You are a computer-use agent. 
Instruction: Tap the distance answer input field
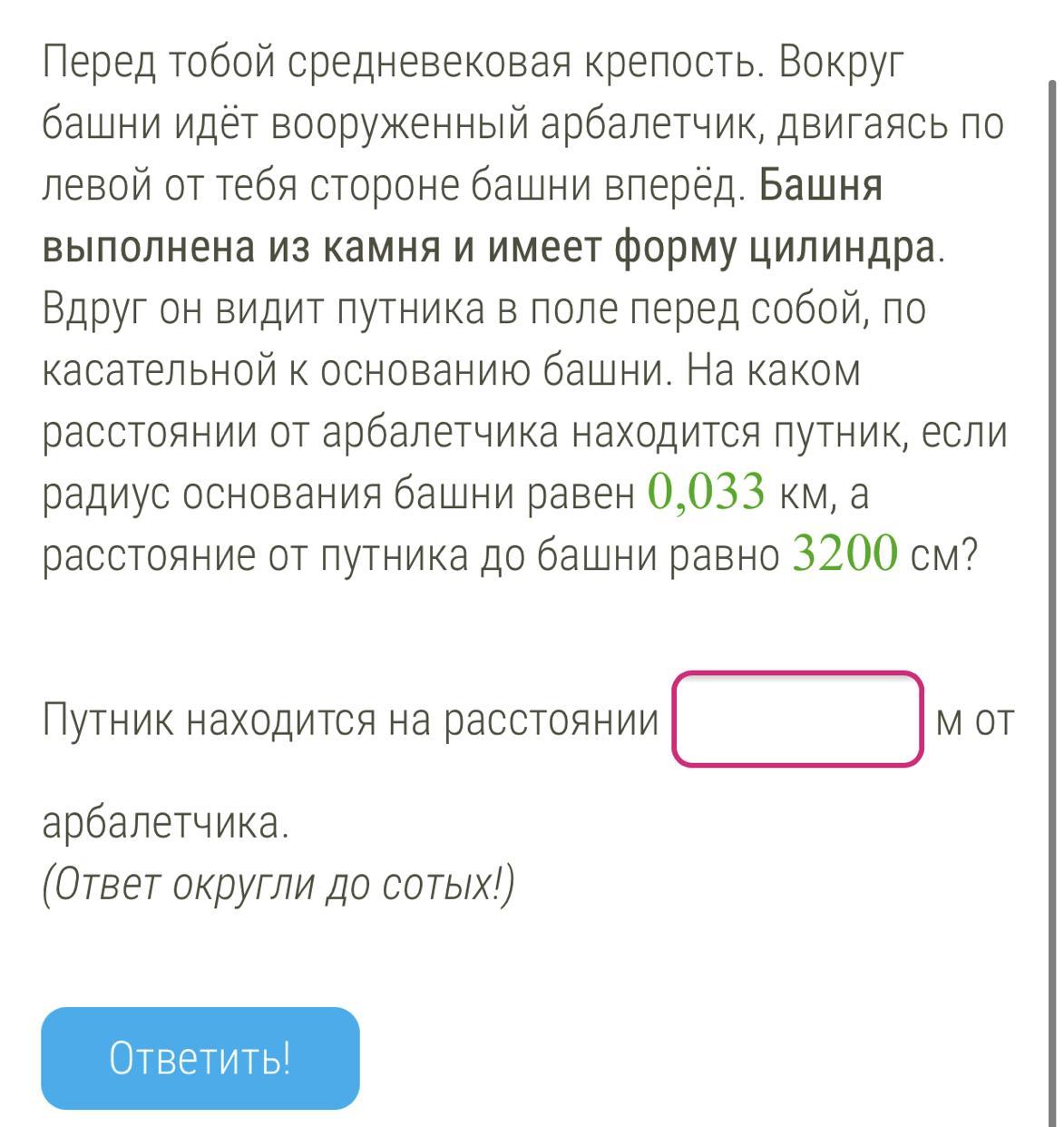click(x=797, y=719)
